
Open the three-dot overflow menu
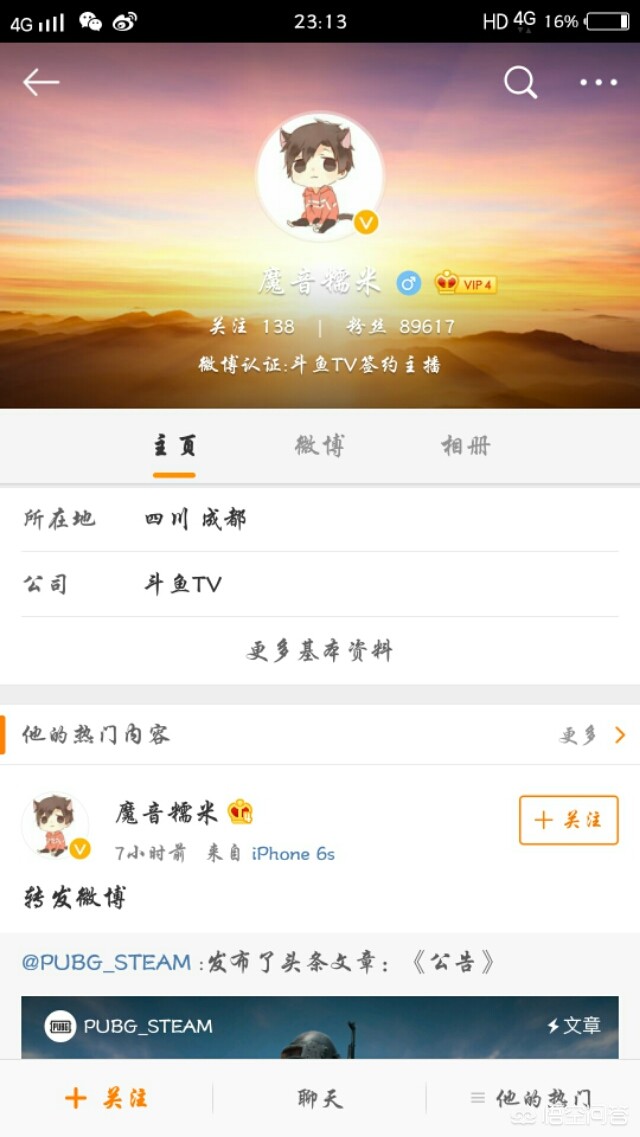[x=598, y=82]
